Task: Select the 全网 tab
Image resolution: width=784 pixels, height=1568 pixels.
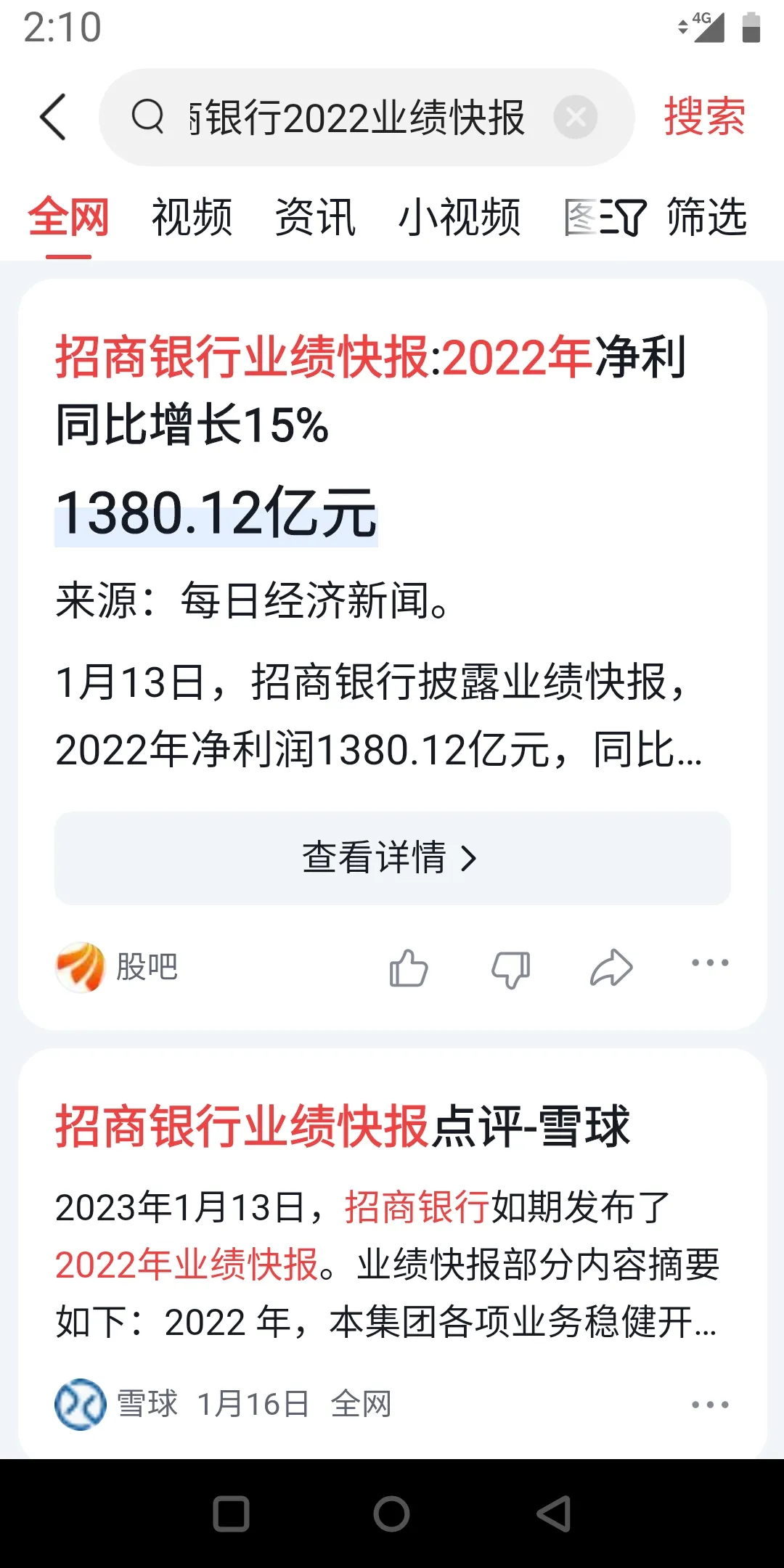Action: pyautogui.click(x=68, y=217)
